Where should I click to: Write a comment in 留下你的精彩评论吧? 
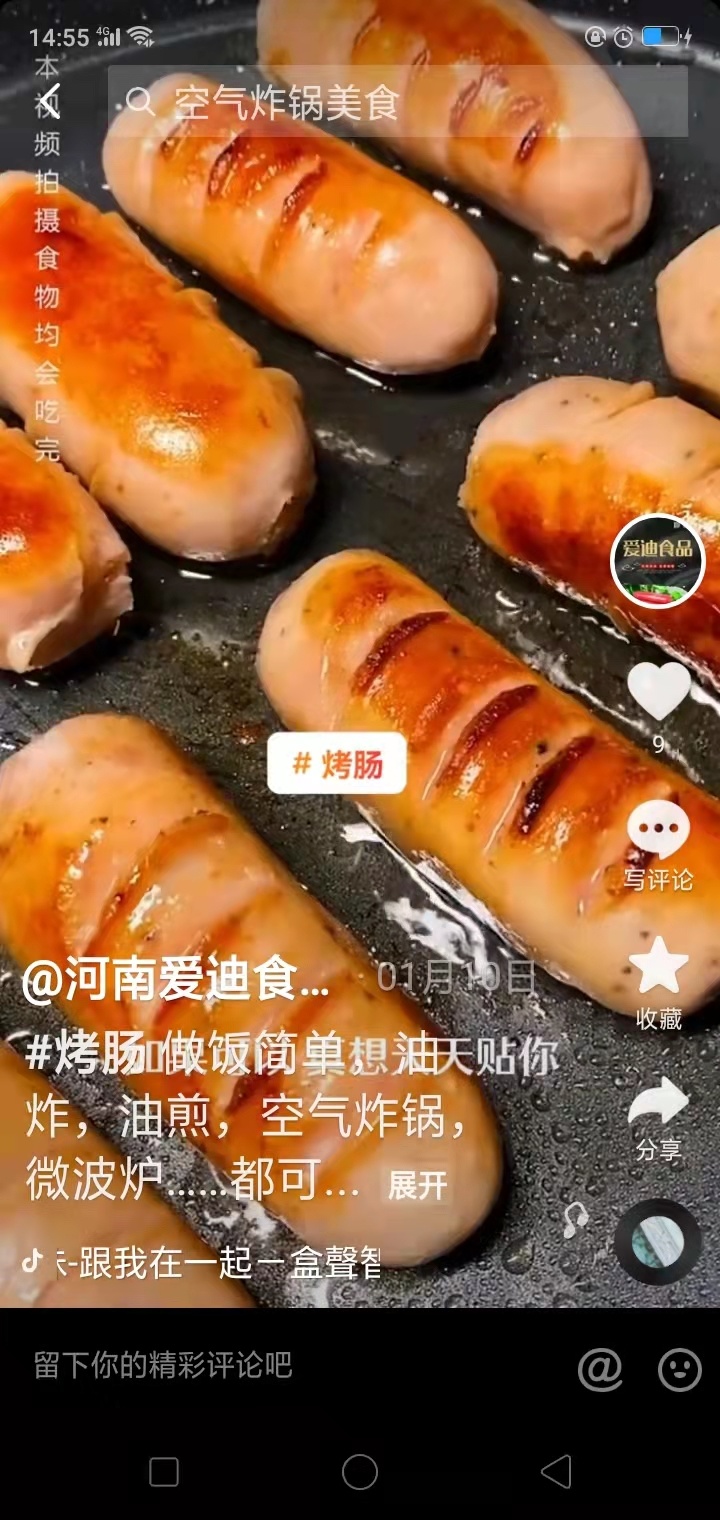[280, 1366]
